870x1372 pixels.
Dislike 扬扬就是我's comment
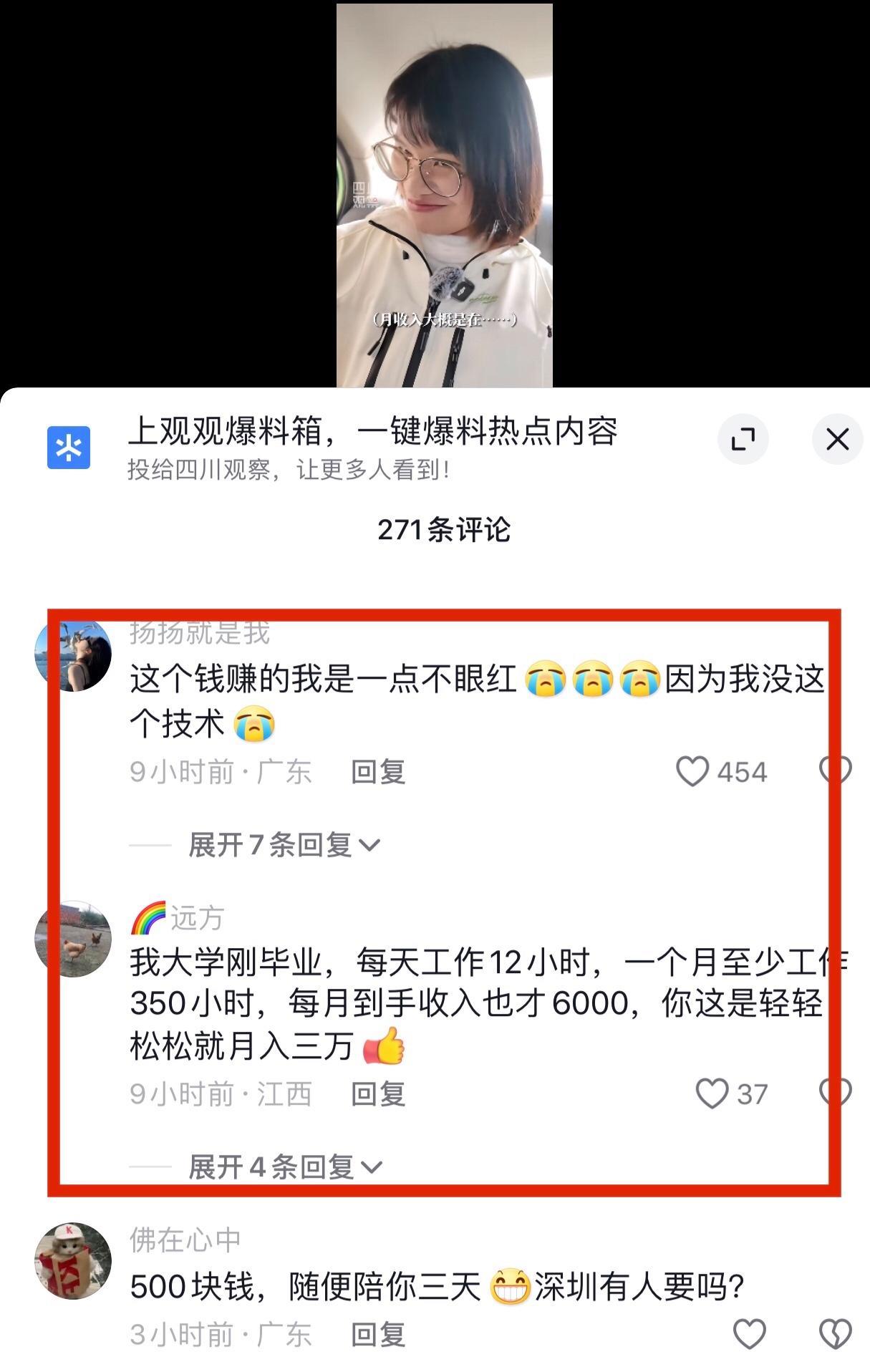point(835,770)
